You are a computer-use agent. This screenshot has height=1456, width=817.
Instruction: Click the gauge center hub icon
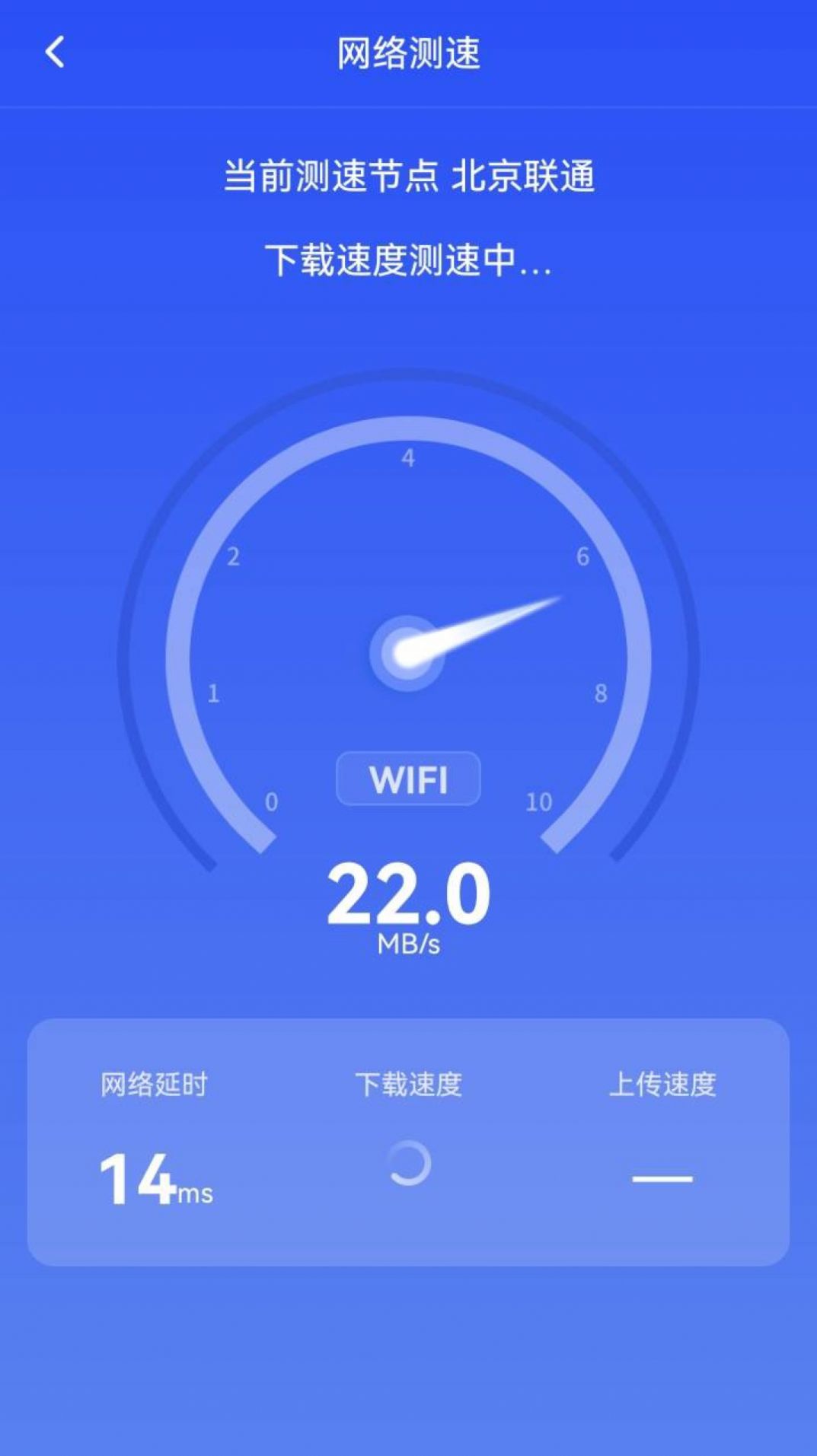pos(407,655)
